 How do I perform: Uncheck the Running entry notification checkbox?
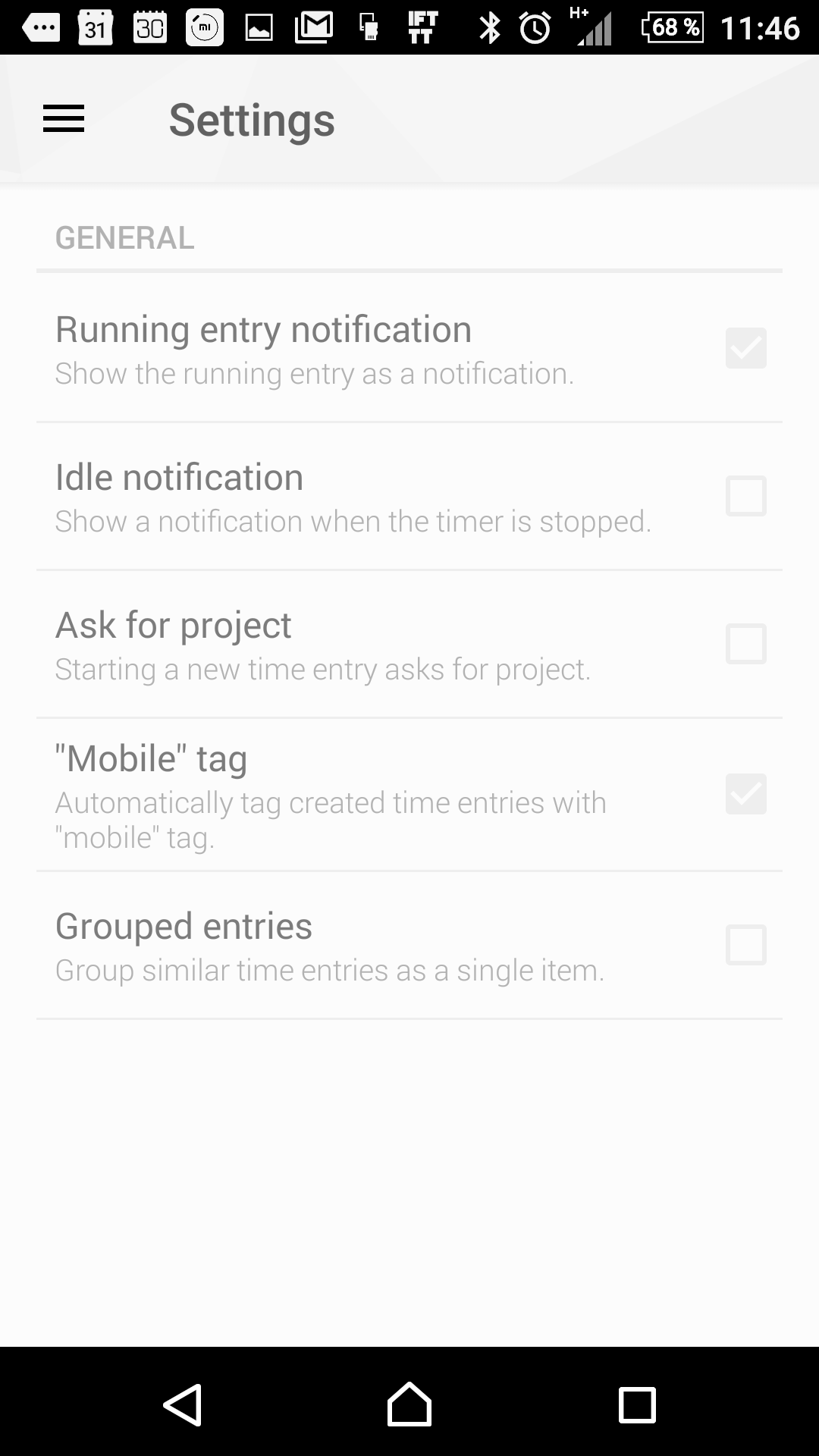tap(745, 348)
